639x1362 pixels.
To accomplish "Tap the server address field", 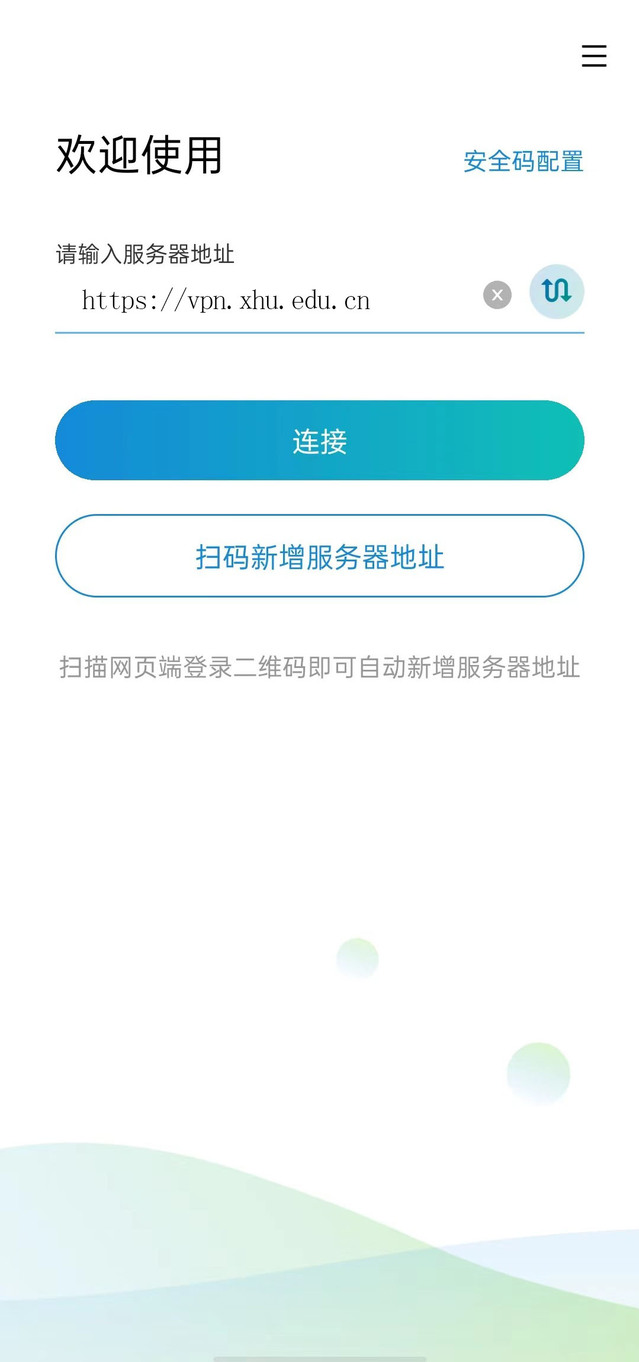I will click(268, 300).
